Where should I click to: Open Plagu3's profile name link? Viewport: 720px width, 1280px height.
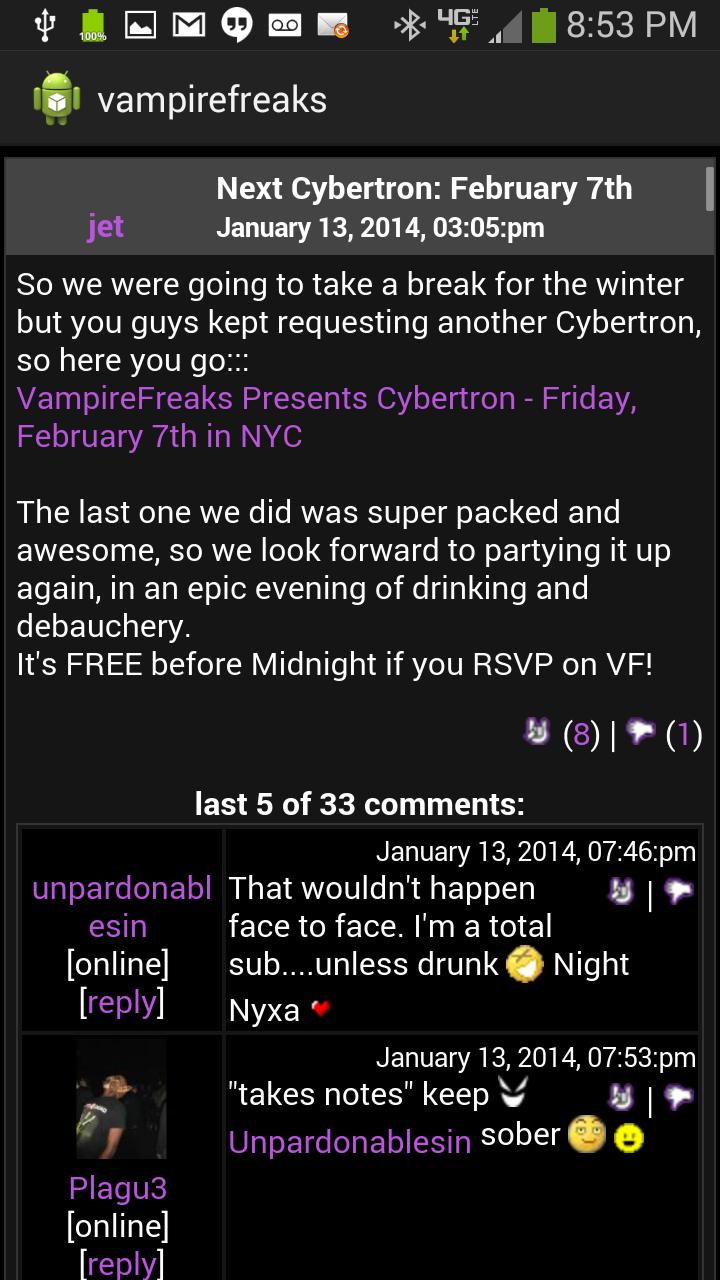click(x=118, y=1188)
